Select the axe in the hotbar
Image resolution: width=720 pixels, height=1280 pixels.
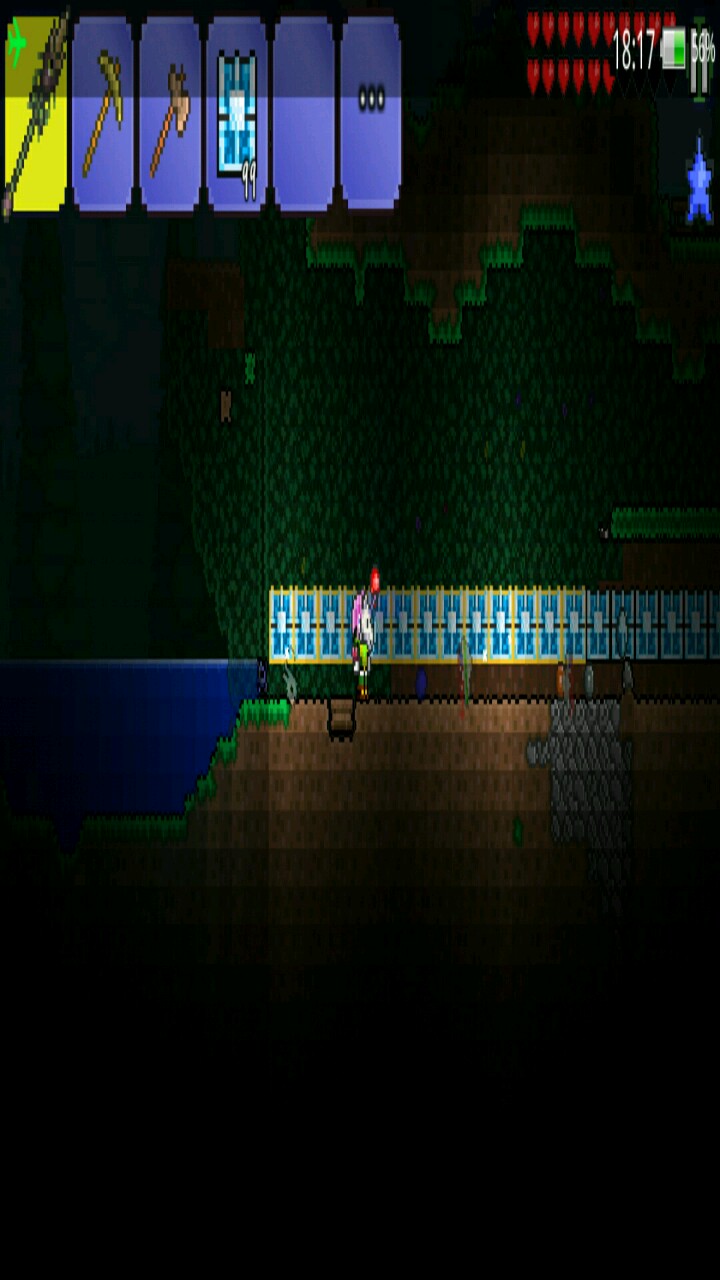click(170, 112)
